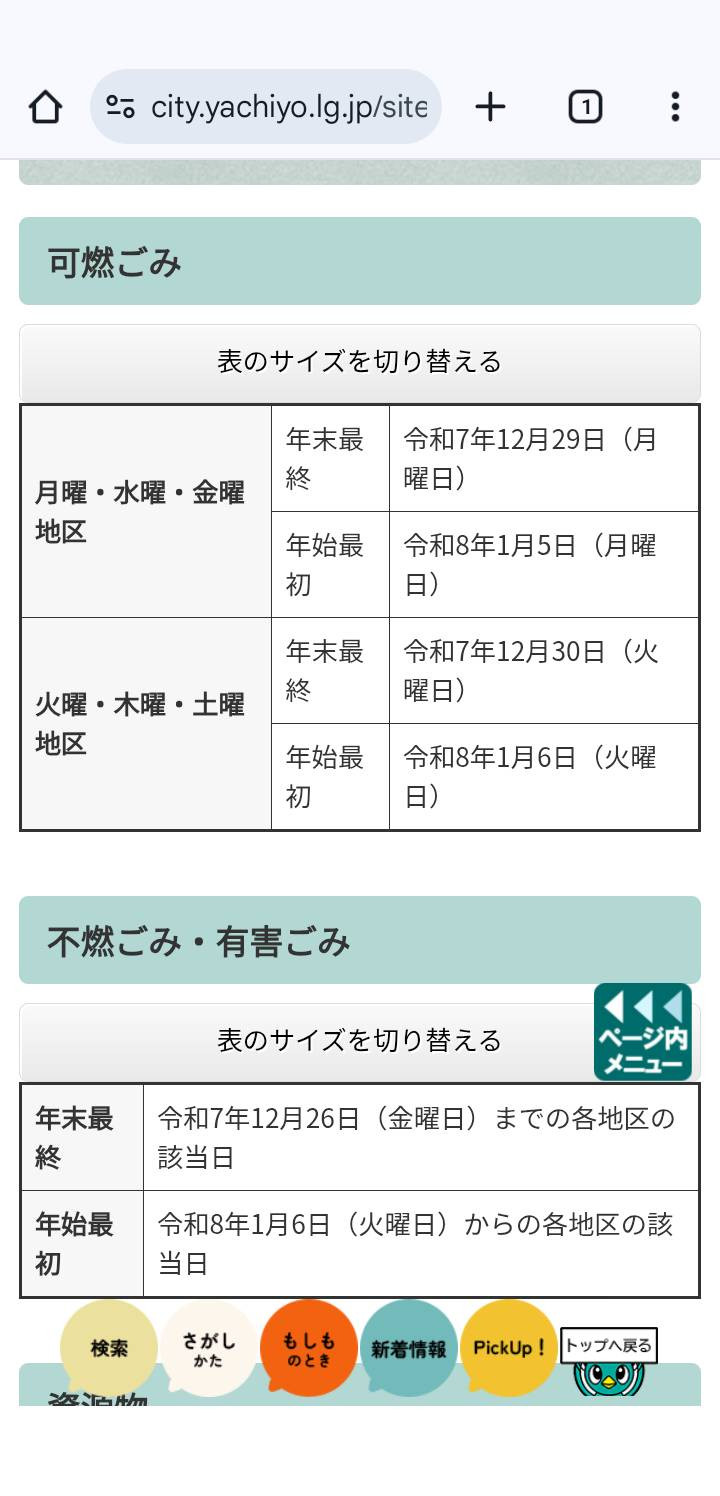Open a new browser tab

pos(490,107)
